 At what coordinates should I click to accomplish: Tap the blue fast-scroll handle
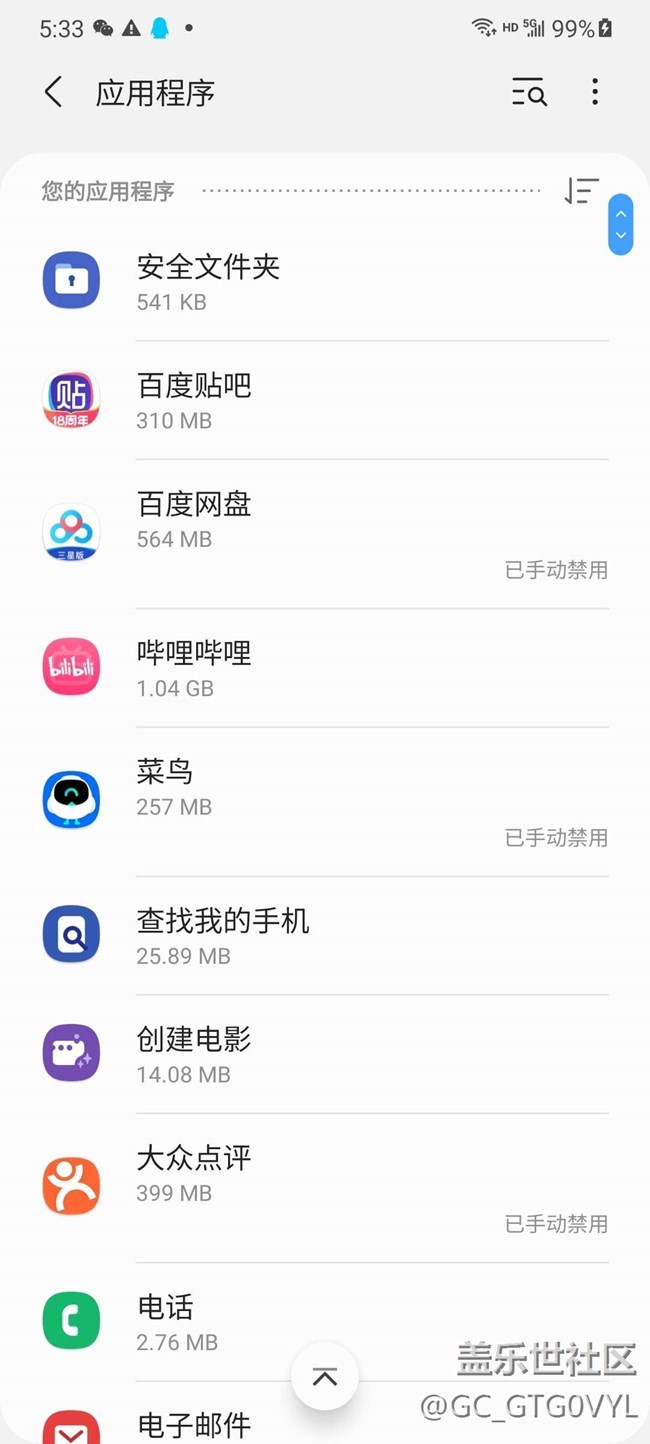621,224
